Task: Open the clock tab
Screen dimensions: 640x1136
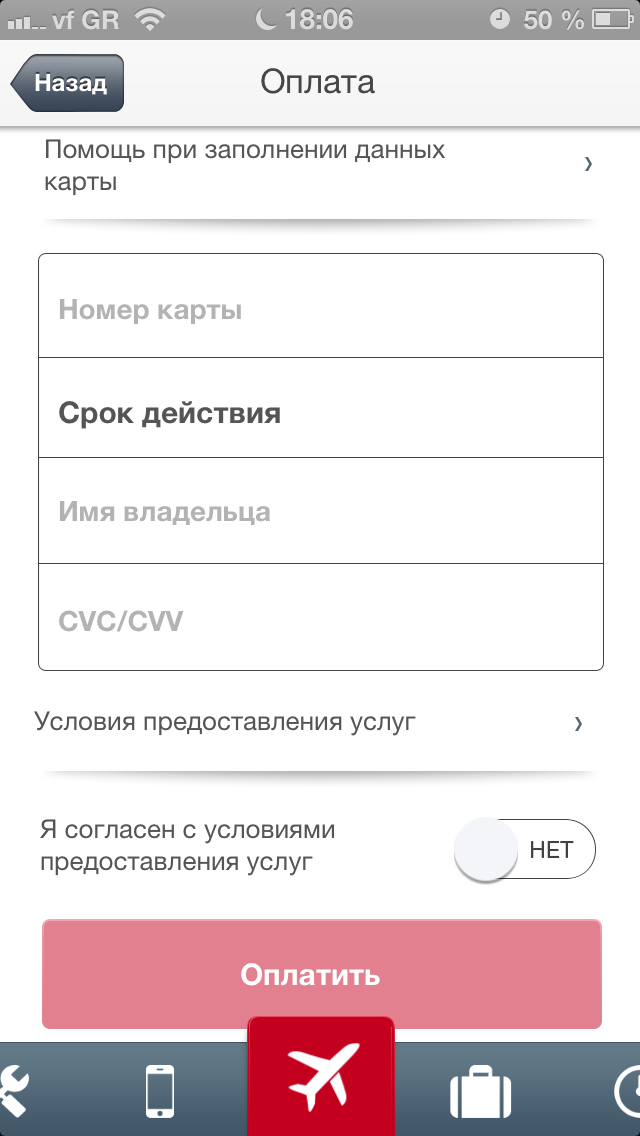Action: pos(627,1091)
